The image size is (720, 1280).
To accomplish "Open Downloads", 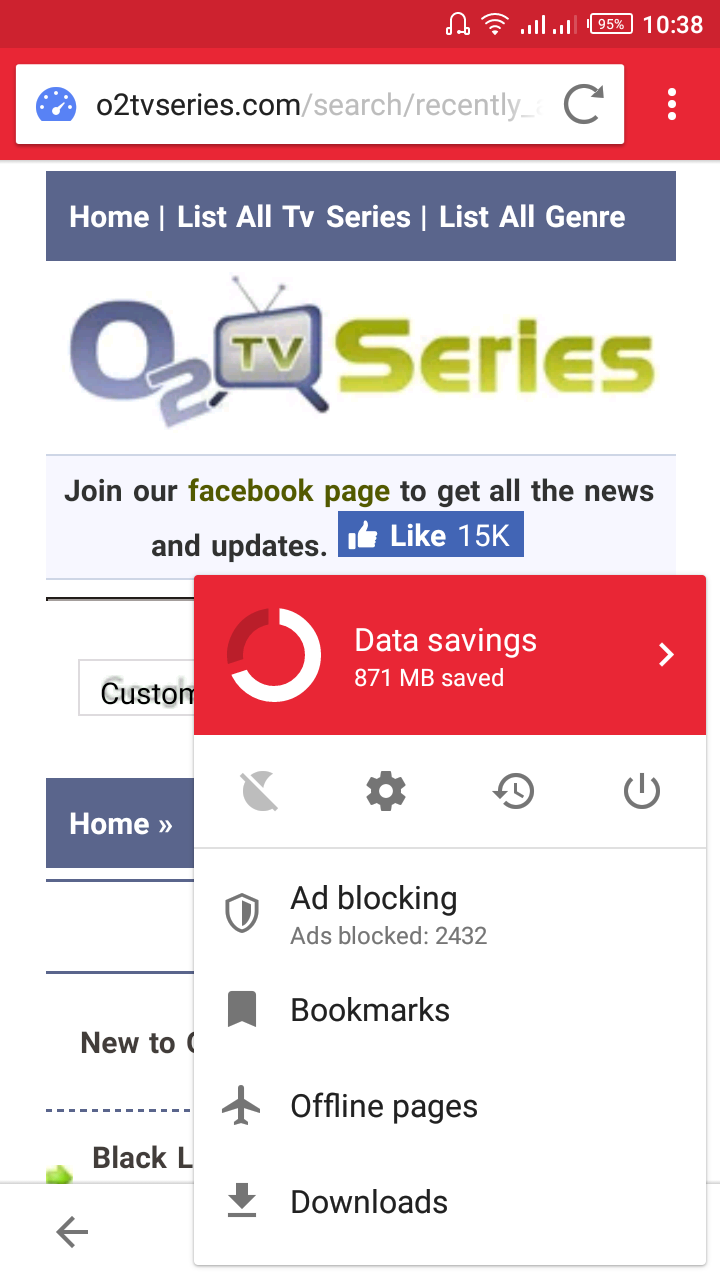I will (450, 1202).
